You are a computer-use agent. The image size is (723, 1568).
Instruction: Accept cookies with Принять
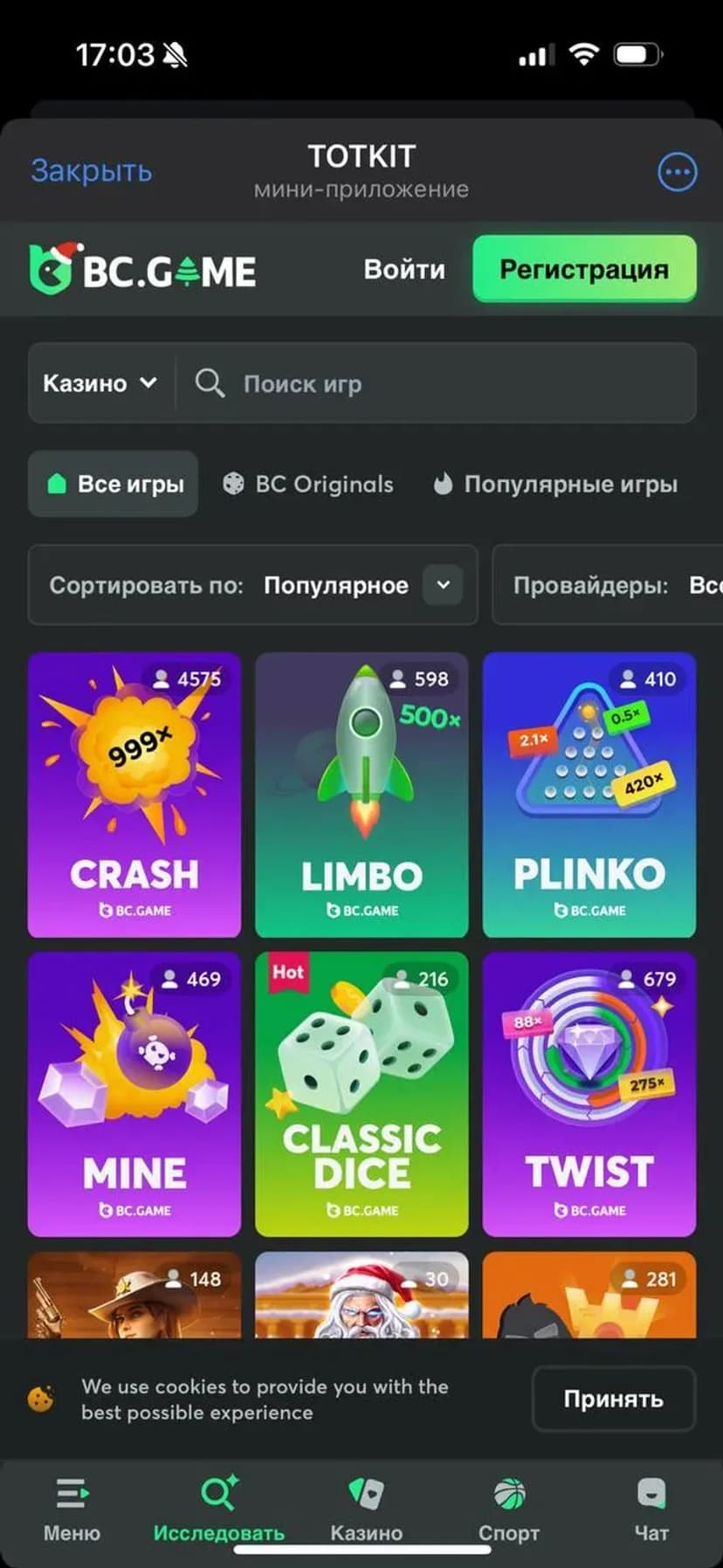pyautogui.click(x=613, y=1399)
